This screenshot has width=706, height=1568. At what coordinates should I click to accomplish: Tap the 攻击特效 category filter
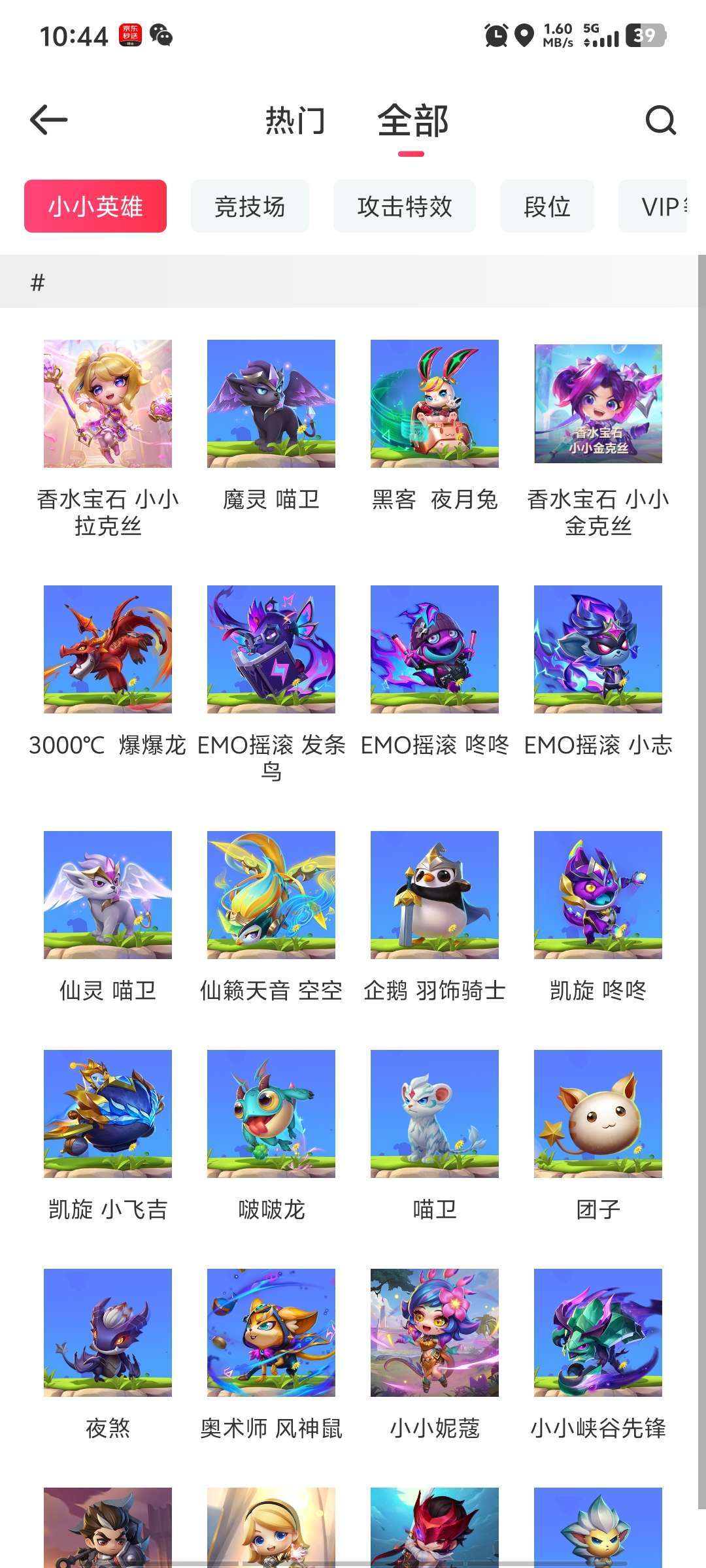tap(404, 206)
